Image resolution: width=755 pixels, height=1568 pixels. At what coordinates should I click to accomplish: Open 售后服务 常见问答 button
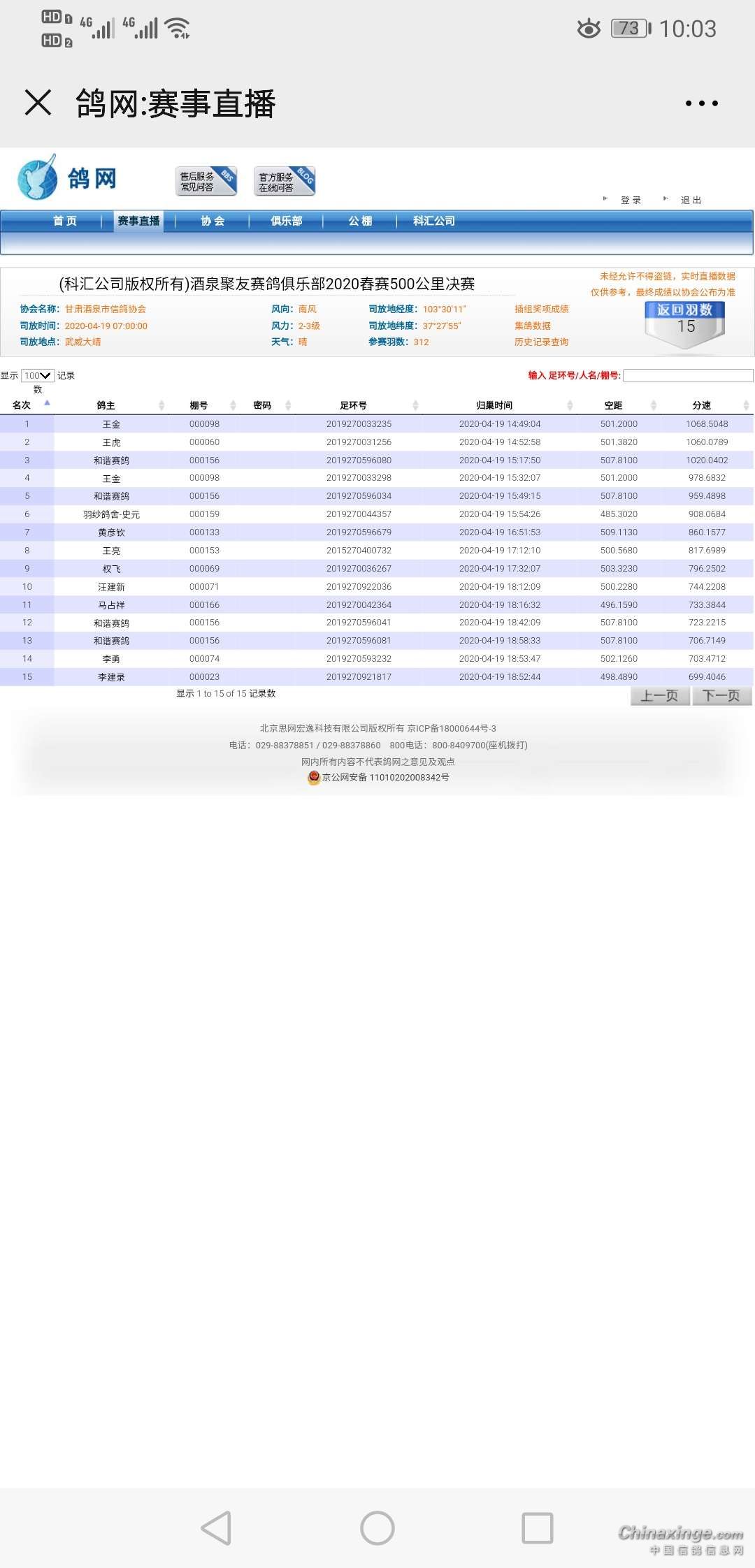pyautogui.click(x=206, y=182)
